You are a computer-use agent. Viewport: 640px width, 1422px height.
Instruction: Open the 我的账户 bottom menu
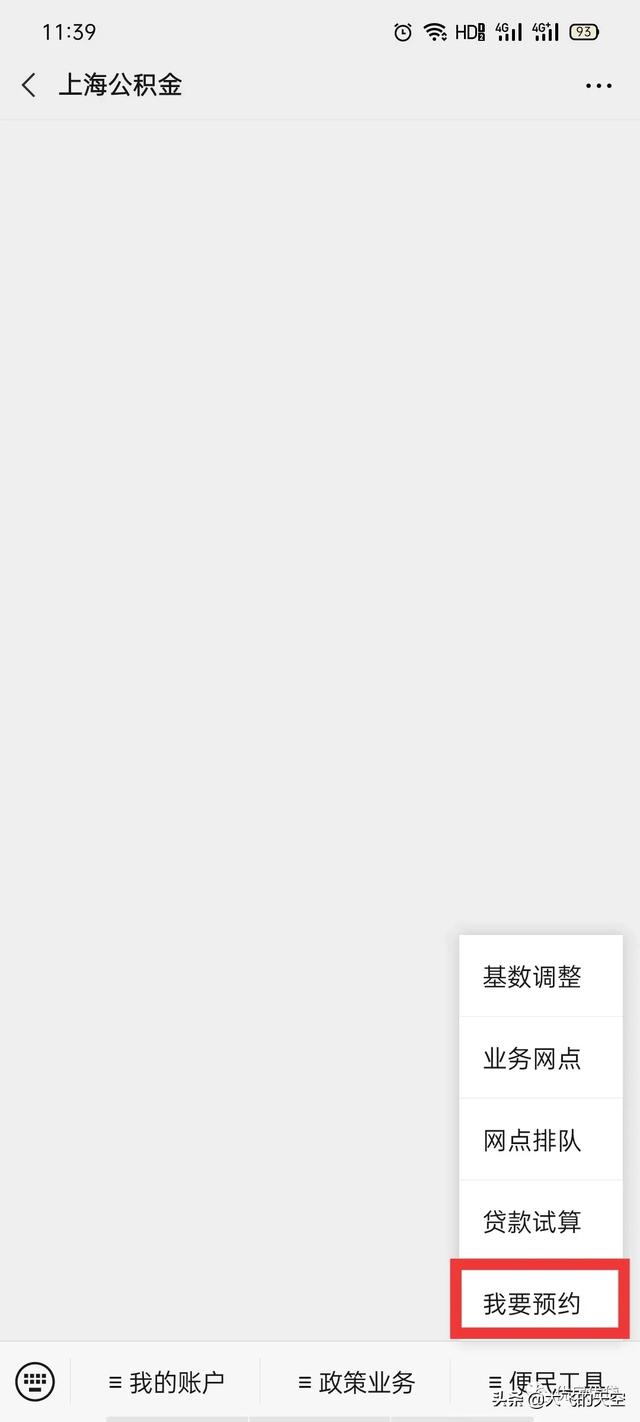166,1383
